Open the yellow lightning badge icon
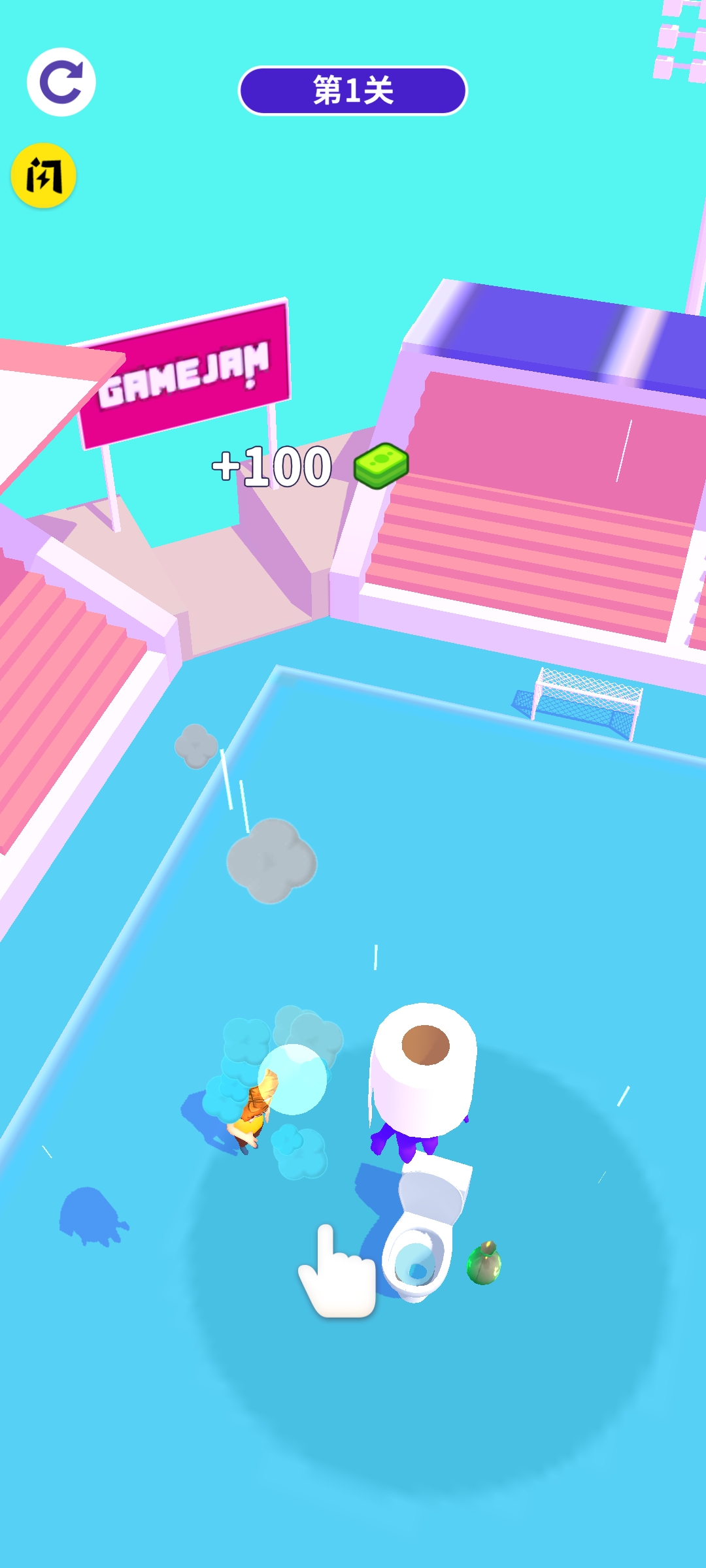 (x=44, y=176)
